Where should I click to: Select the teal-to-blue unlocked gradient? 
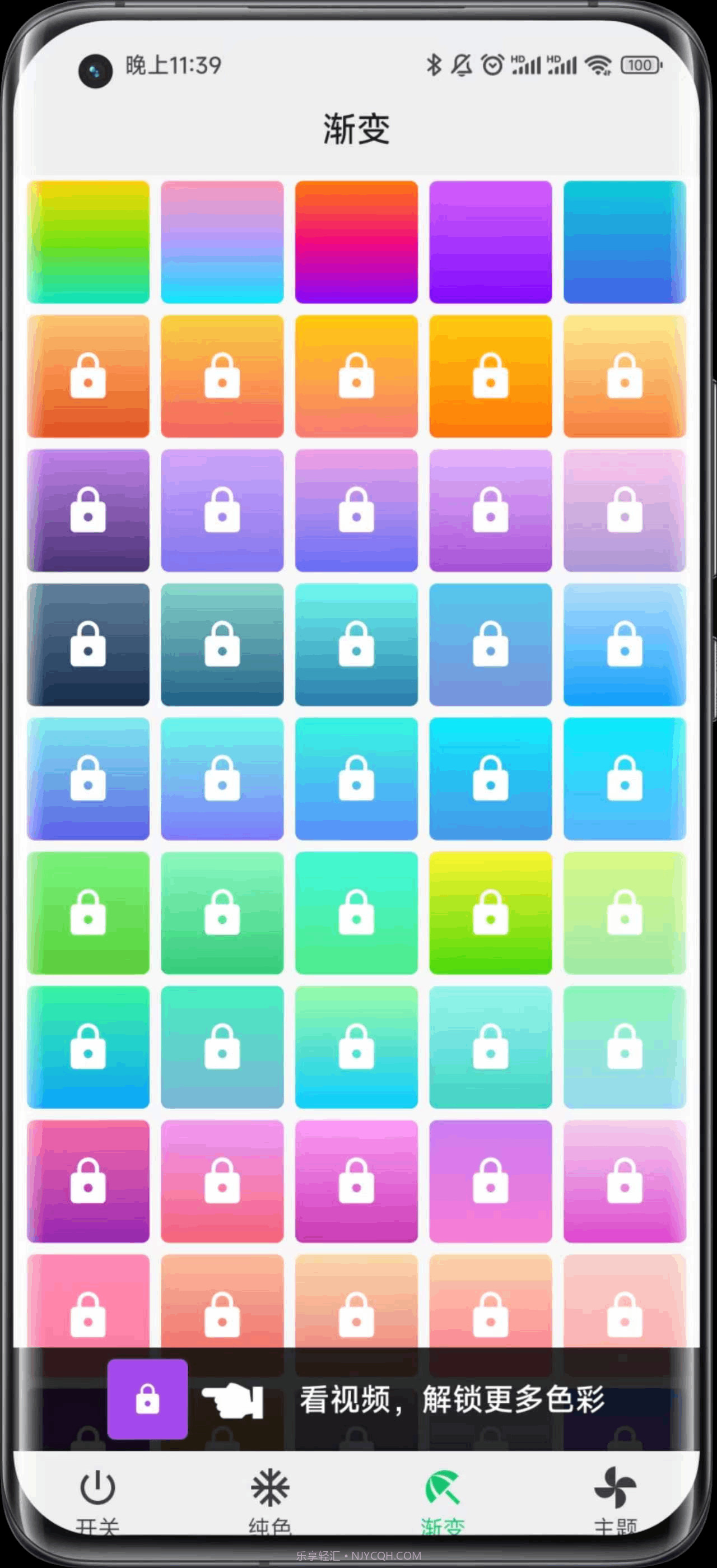625,241
